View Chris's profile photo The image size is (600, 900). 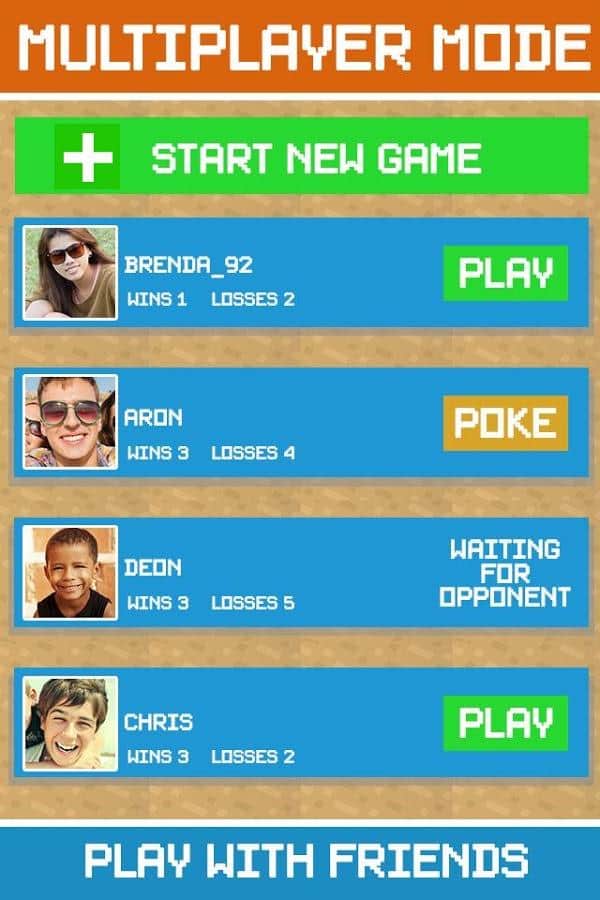pyautogui.click(x=70, y=723)
